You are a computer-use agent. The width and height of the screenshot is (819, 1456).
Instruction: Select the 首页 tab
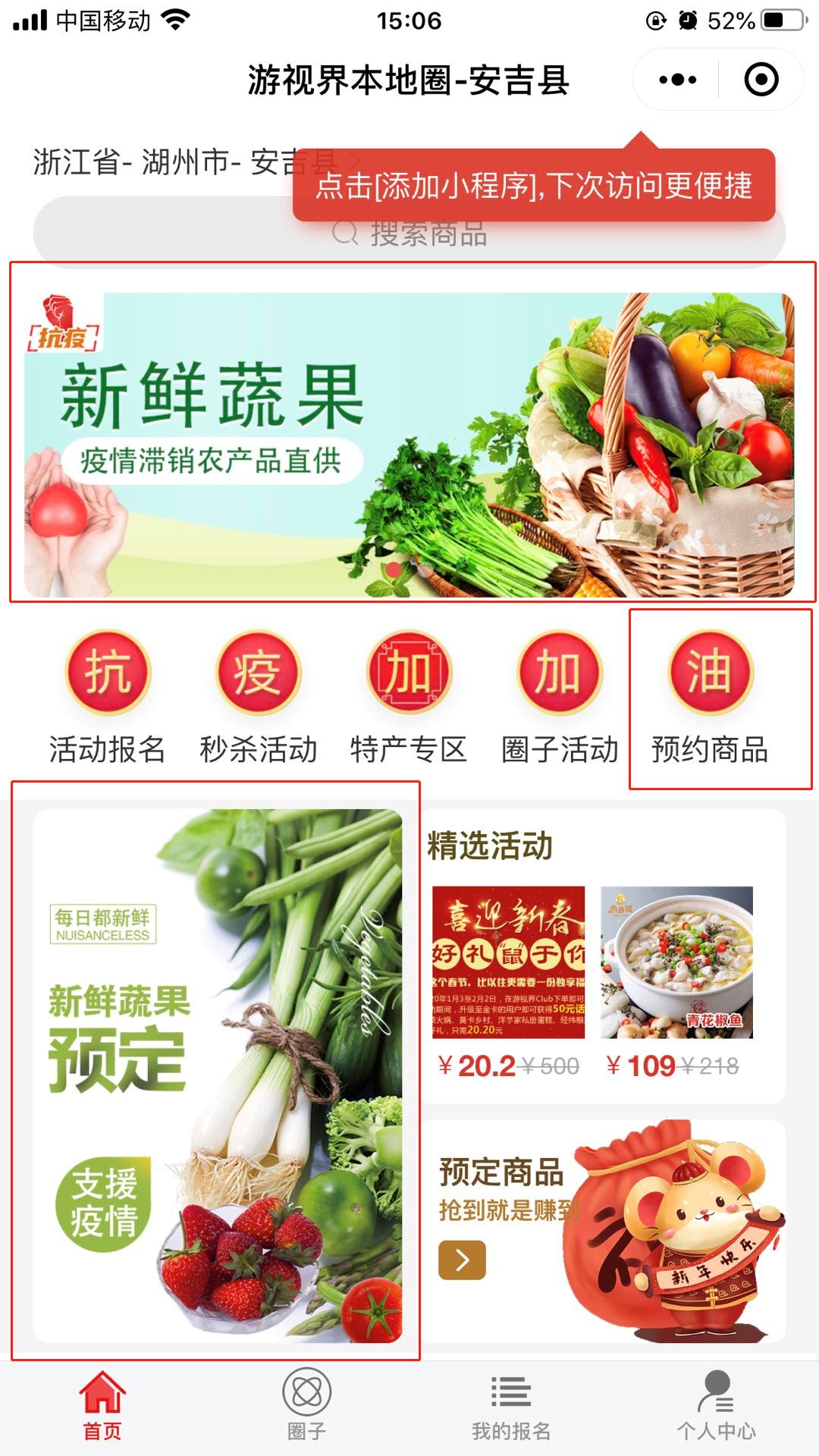(x=102, y=1404)
